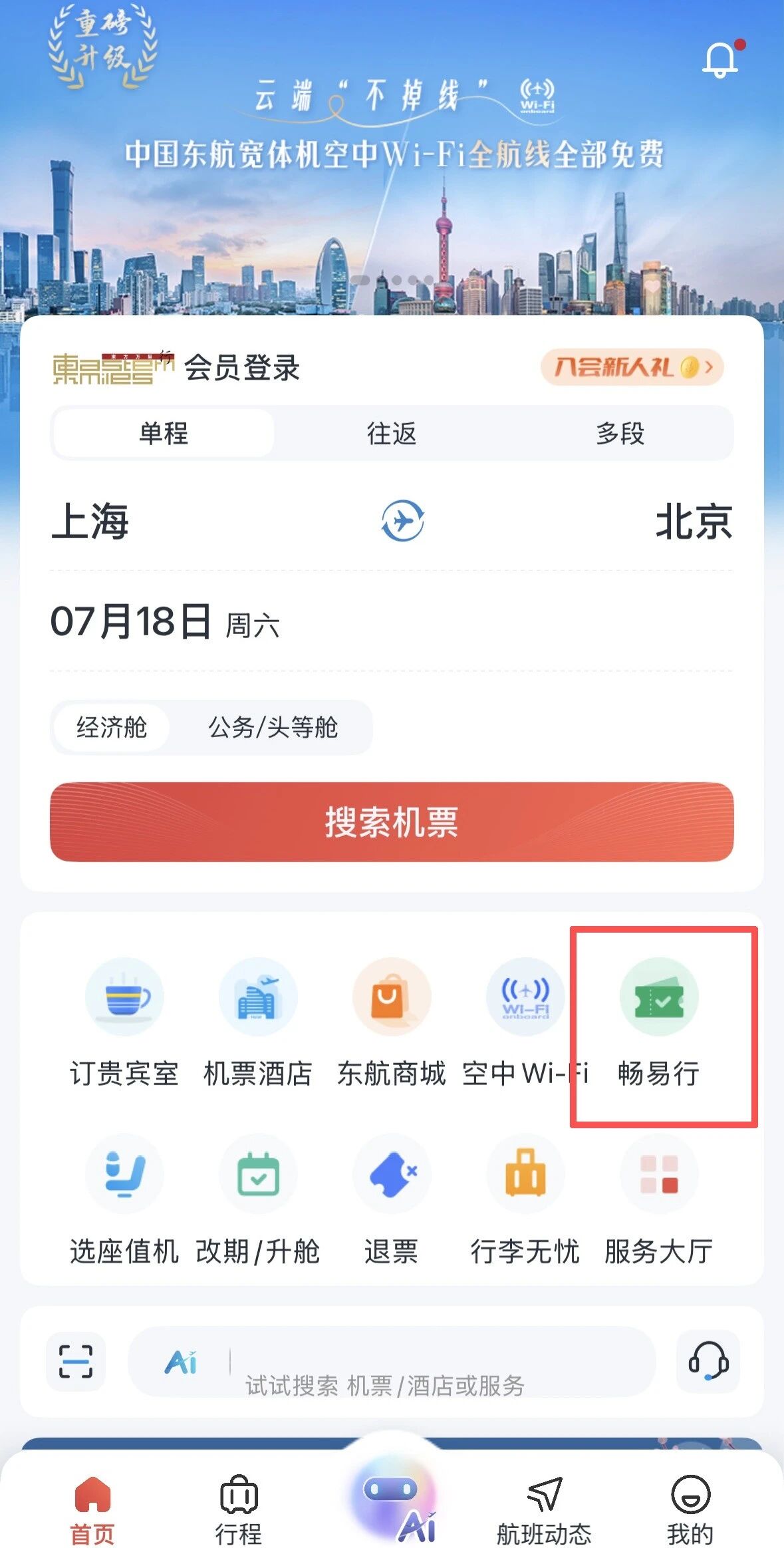The height and width of the screenshot is (1548, 784).
Task: Change departure city 上海
Action: pos(90,522)
